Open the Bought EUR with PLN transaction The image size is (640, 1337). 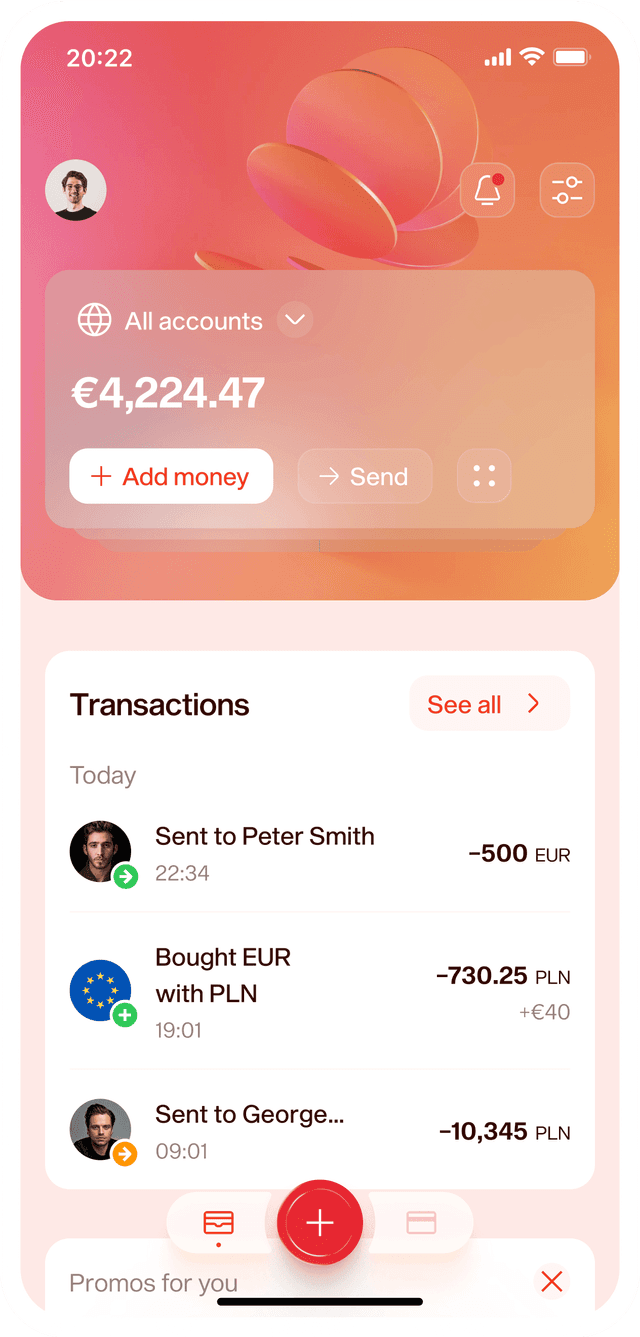point(320,991)
